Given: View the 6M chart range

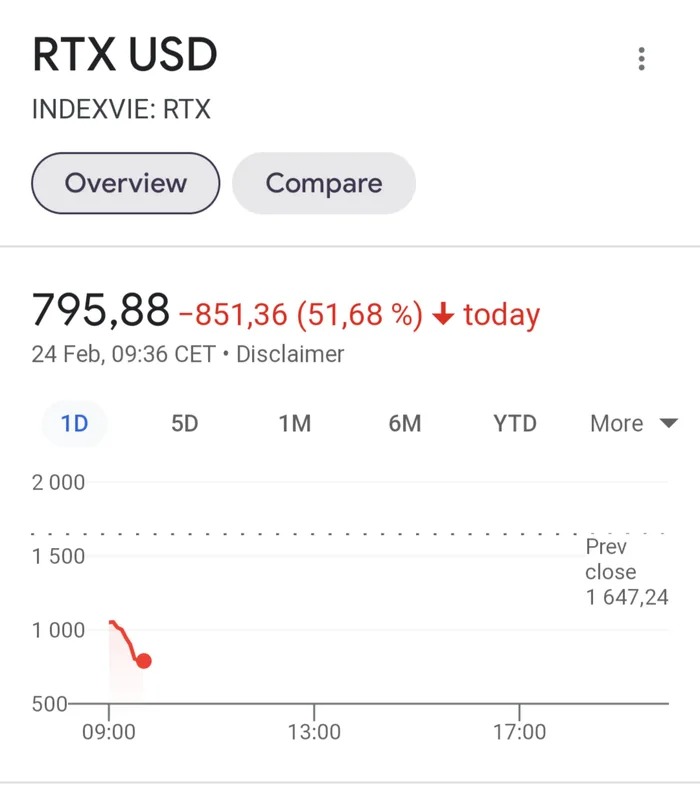Looking at the screenshot, I should (404, 423).
